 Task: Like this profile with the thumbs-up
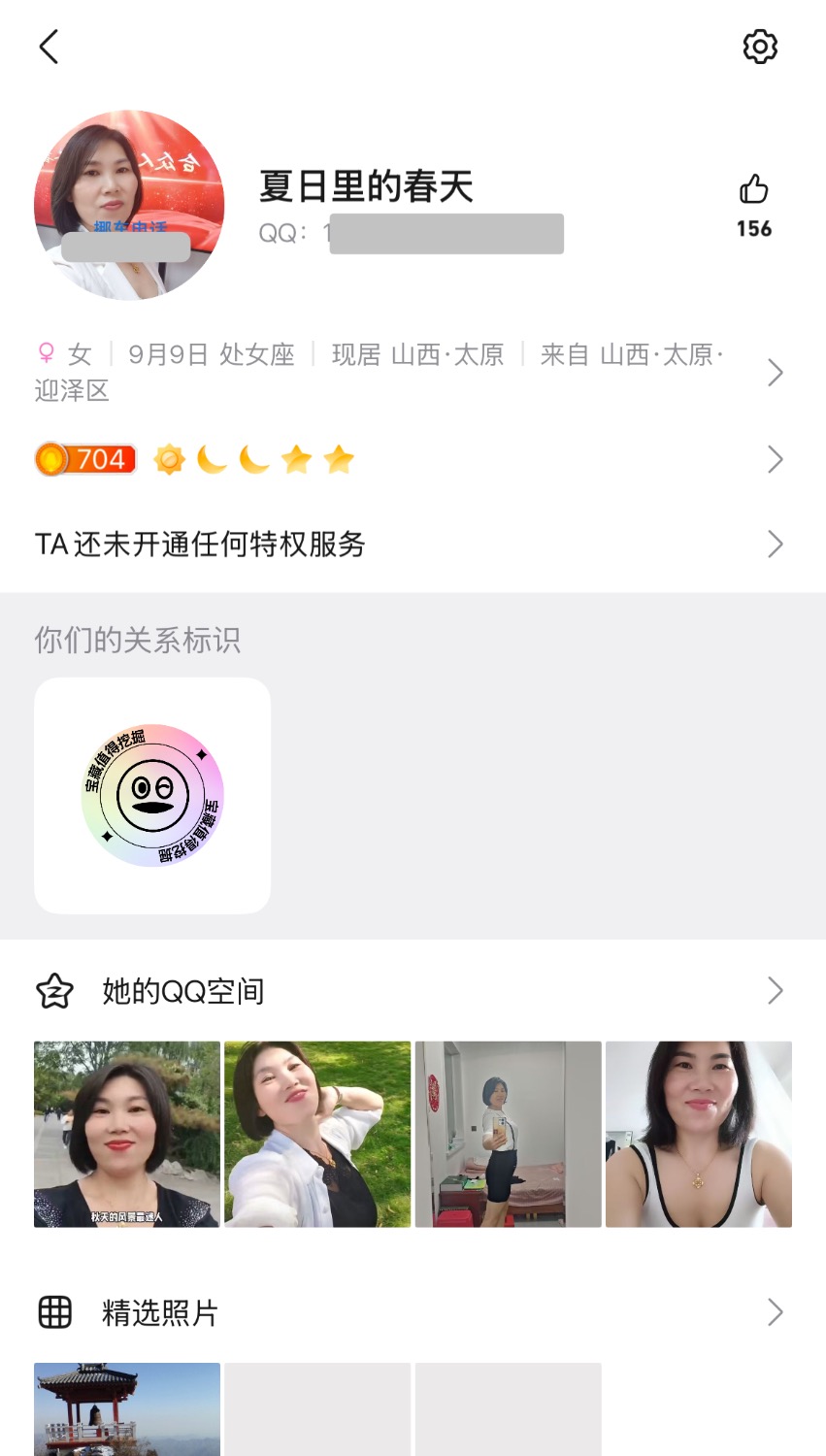coord(754,189)
